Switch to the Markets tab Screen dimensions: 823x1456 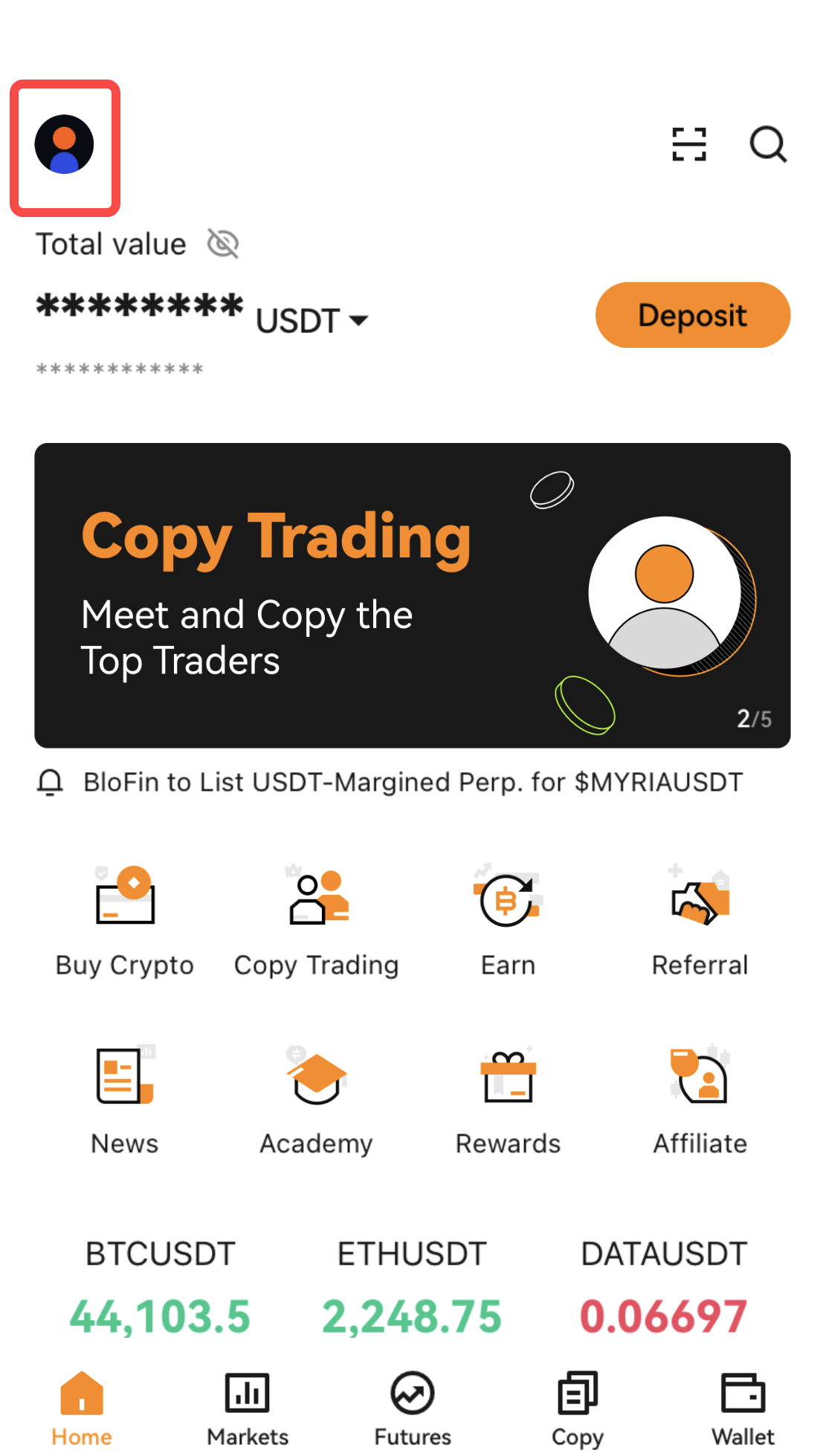(248, 1408)
